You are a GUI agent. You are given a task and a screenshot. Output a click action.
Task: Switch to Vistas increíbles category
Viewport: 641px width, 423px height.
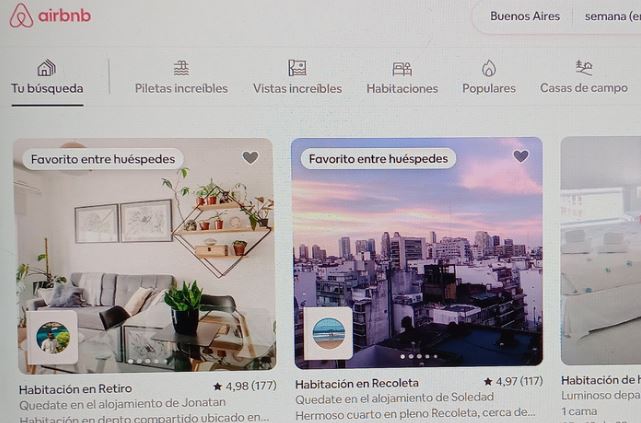tap(297, 77)
